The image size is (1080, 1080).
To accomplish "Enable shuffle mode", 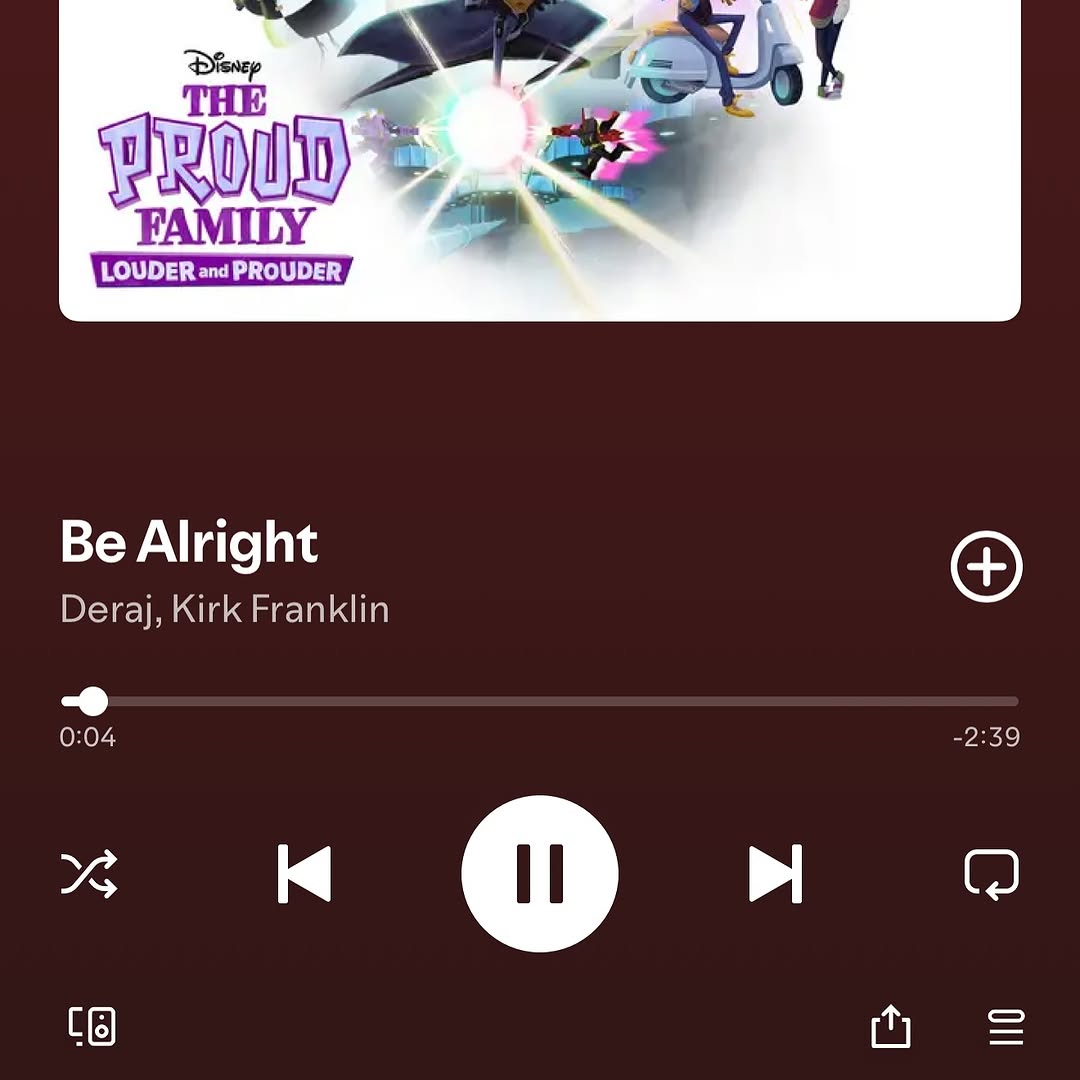I will point(89,873).
